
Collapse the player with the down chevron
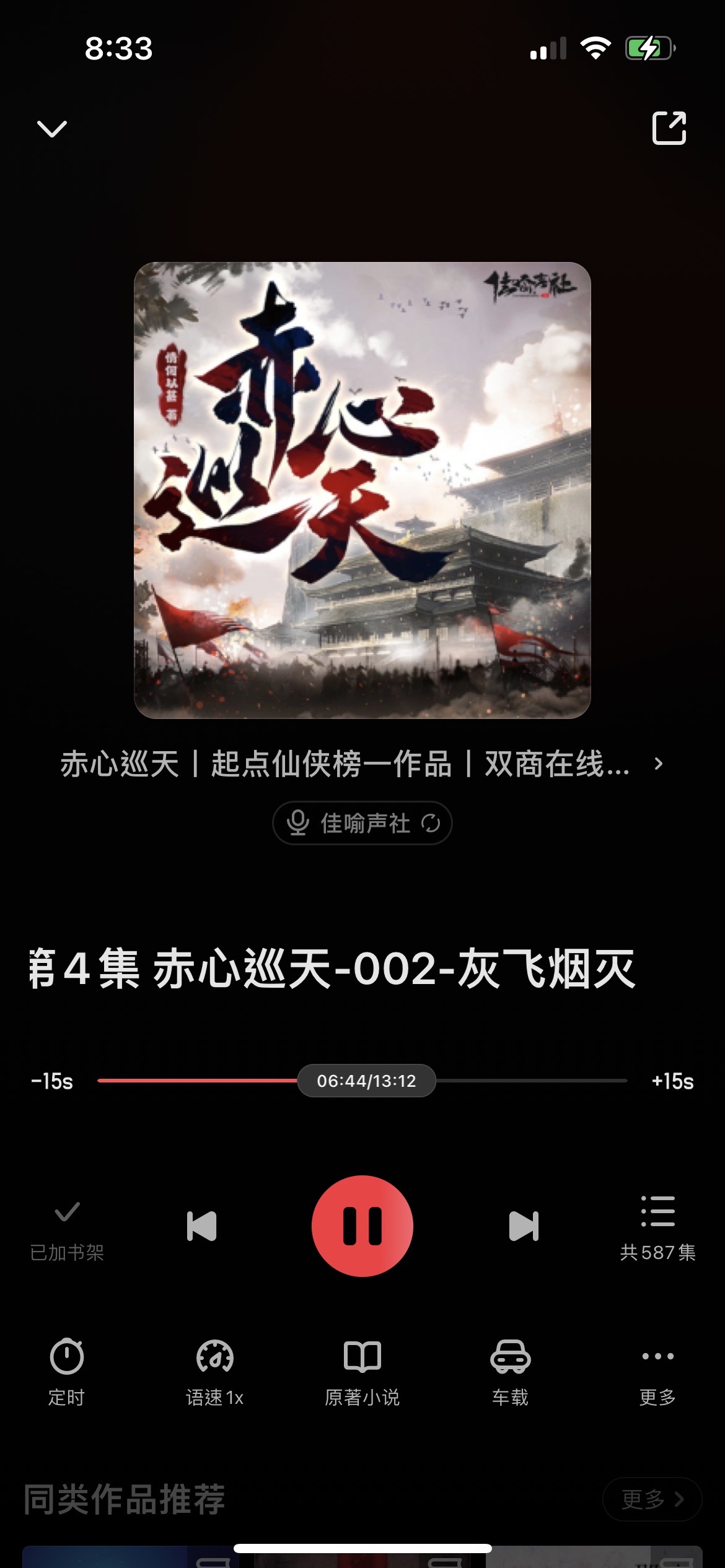(52, 129)
